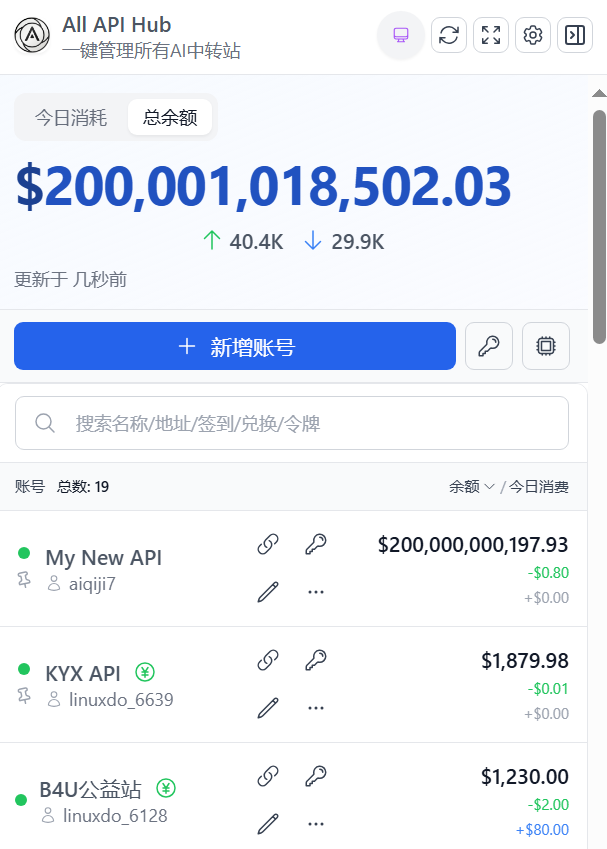
Task: Edit the KYX API account
Action: (x=268, y=708)
